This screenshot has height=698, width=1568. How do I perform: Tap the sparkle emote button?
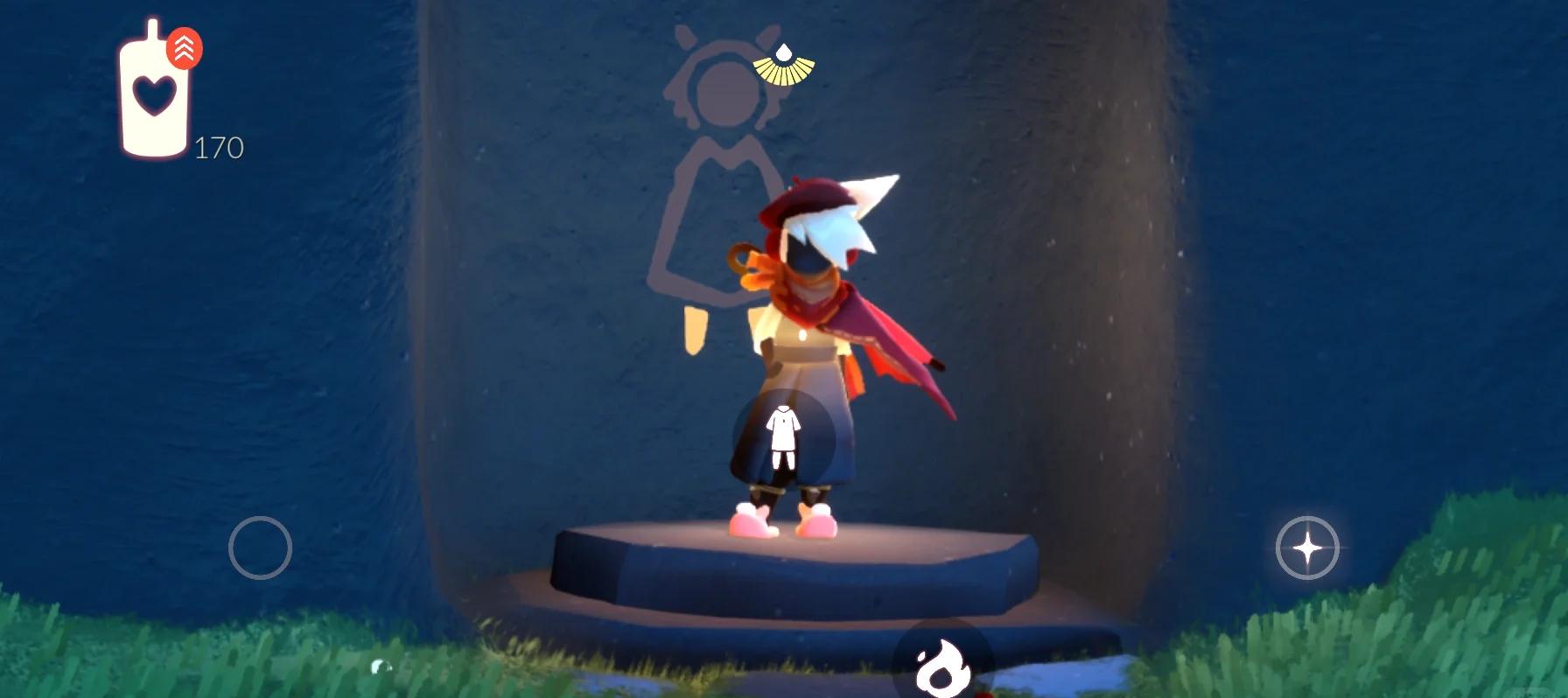(1307, 548)
